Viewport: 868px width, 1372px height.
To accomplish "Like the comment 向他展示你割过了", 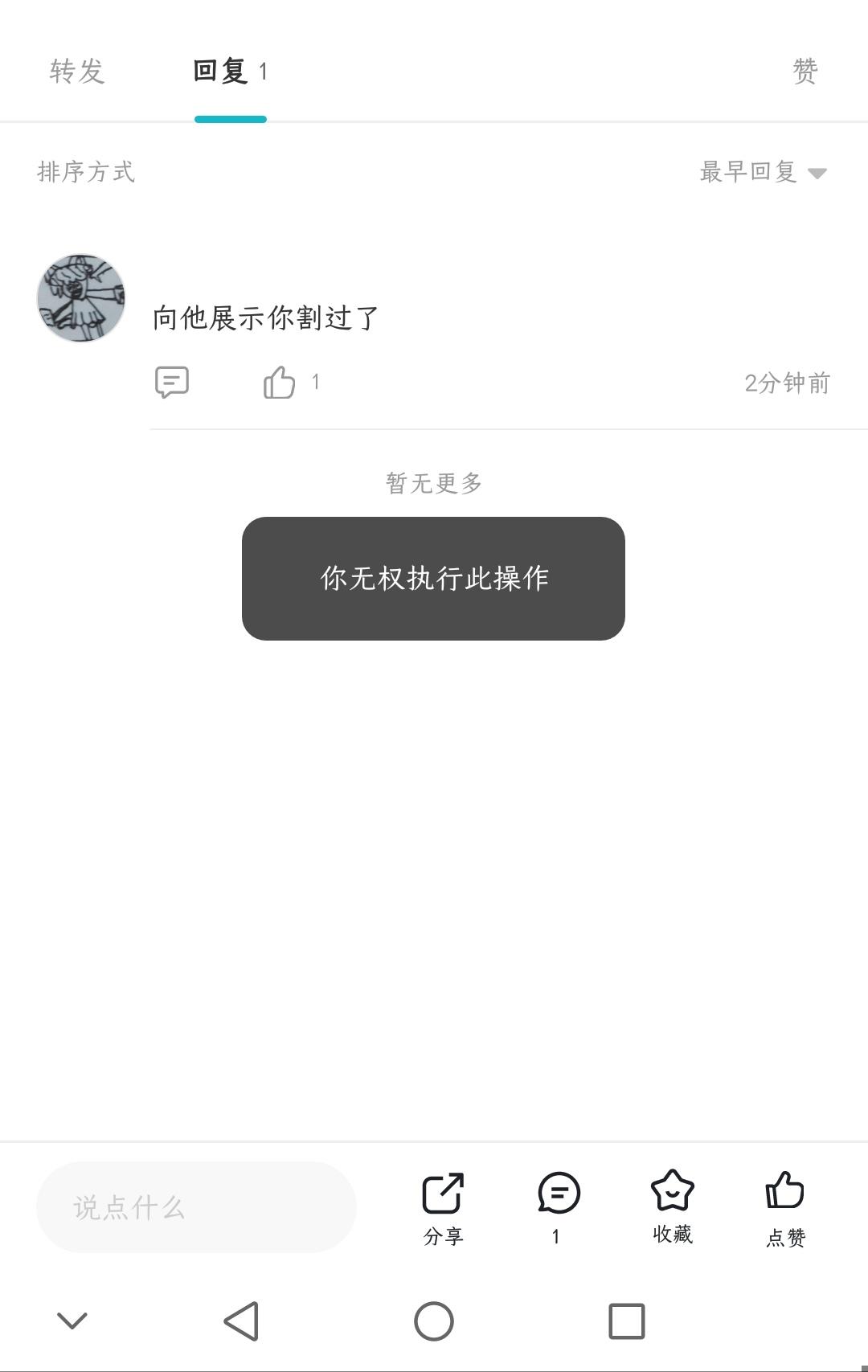I will click(x=280, y=383).
